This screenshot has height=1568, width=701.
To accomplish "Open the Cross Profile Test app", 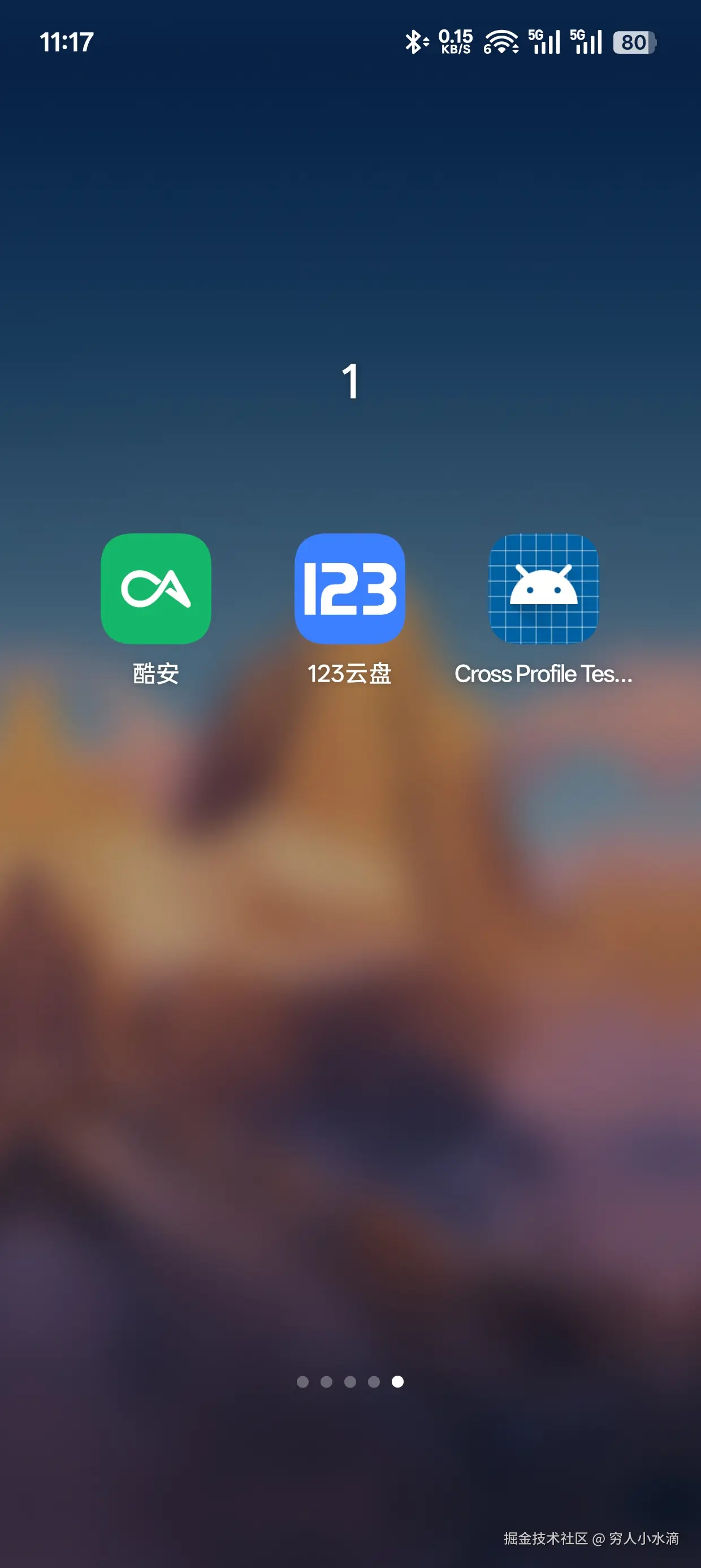I will (543, 589).
